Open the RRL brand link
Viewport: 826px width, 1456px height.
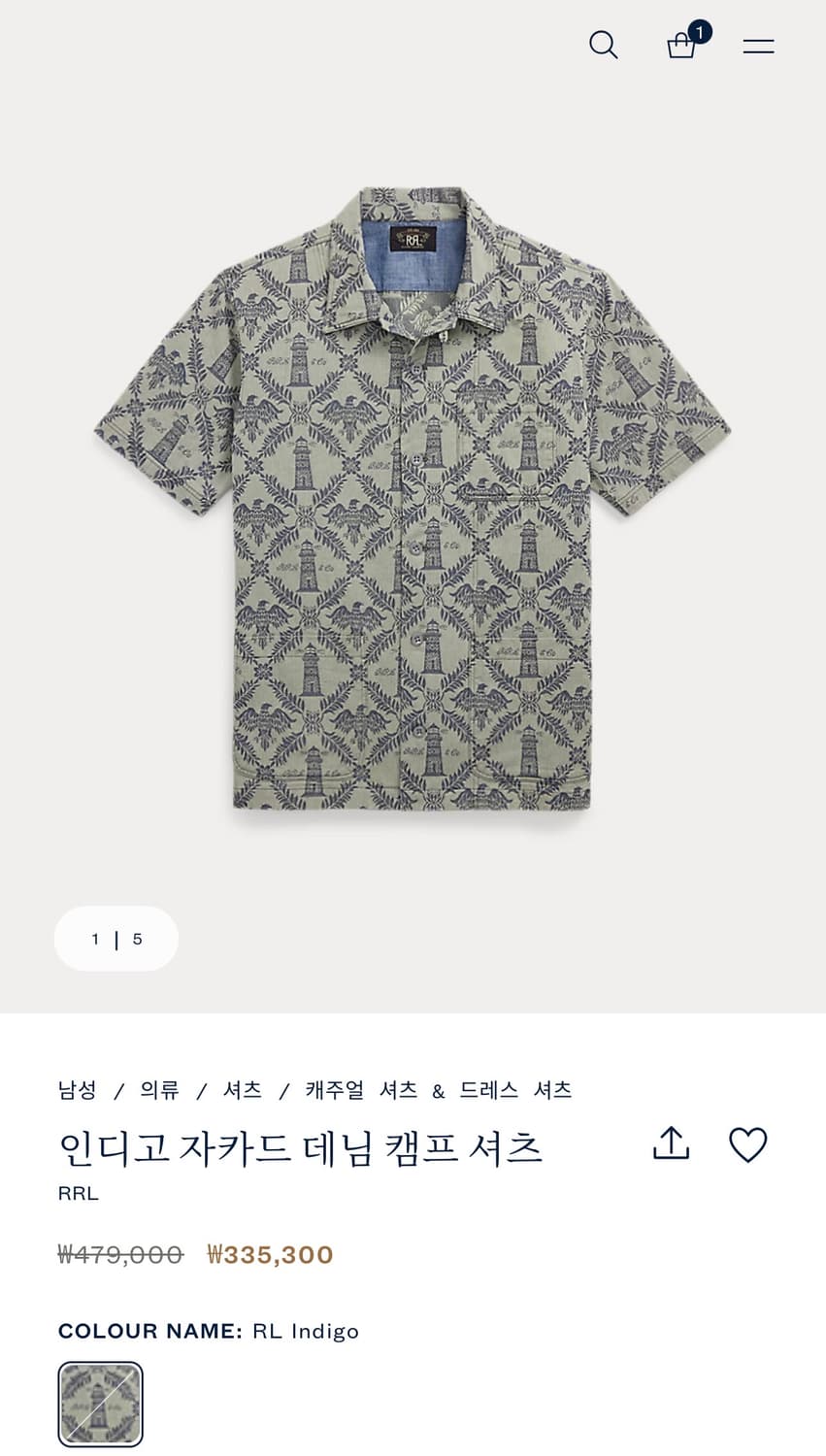pos(77,1193)
